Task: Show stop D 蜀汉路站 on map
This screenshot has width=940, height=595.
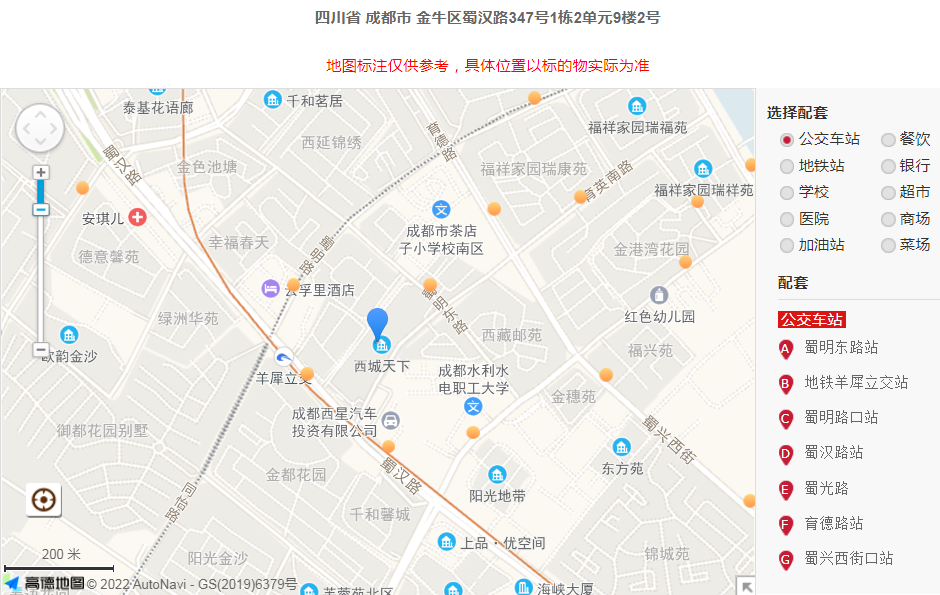Action: [834, 453]
